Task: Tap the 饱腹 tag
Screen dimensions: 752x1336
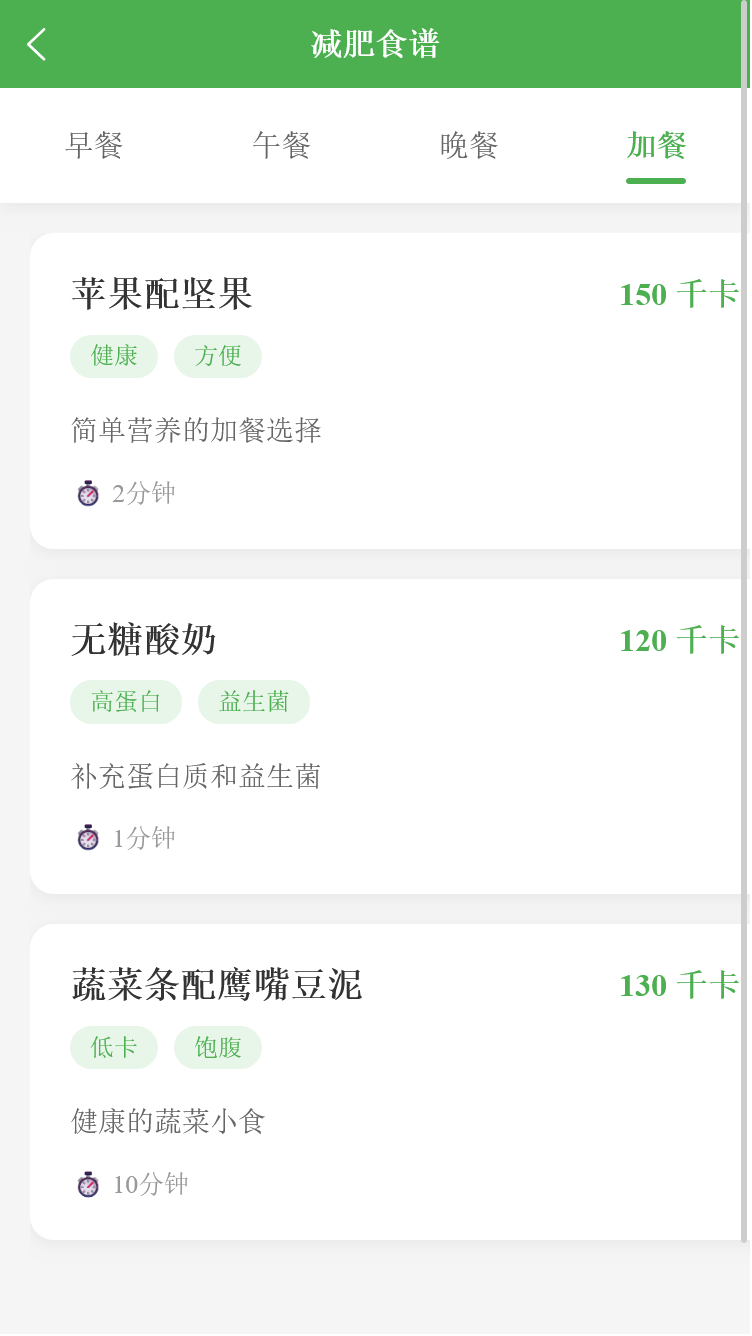Action: (x=217, y=1047)
